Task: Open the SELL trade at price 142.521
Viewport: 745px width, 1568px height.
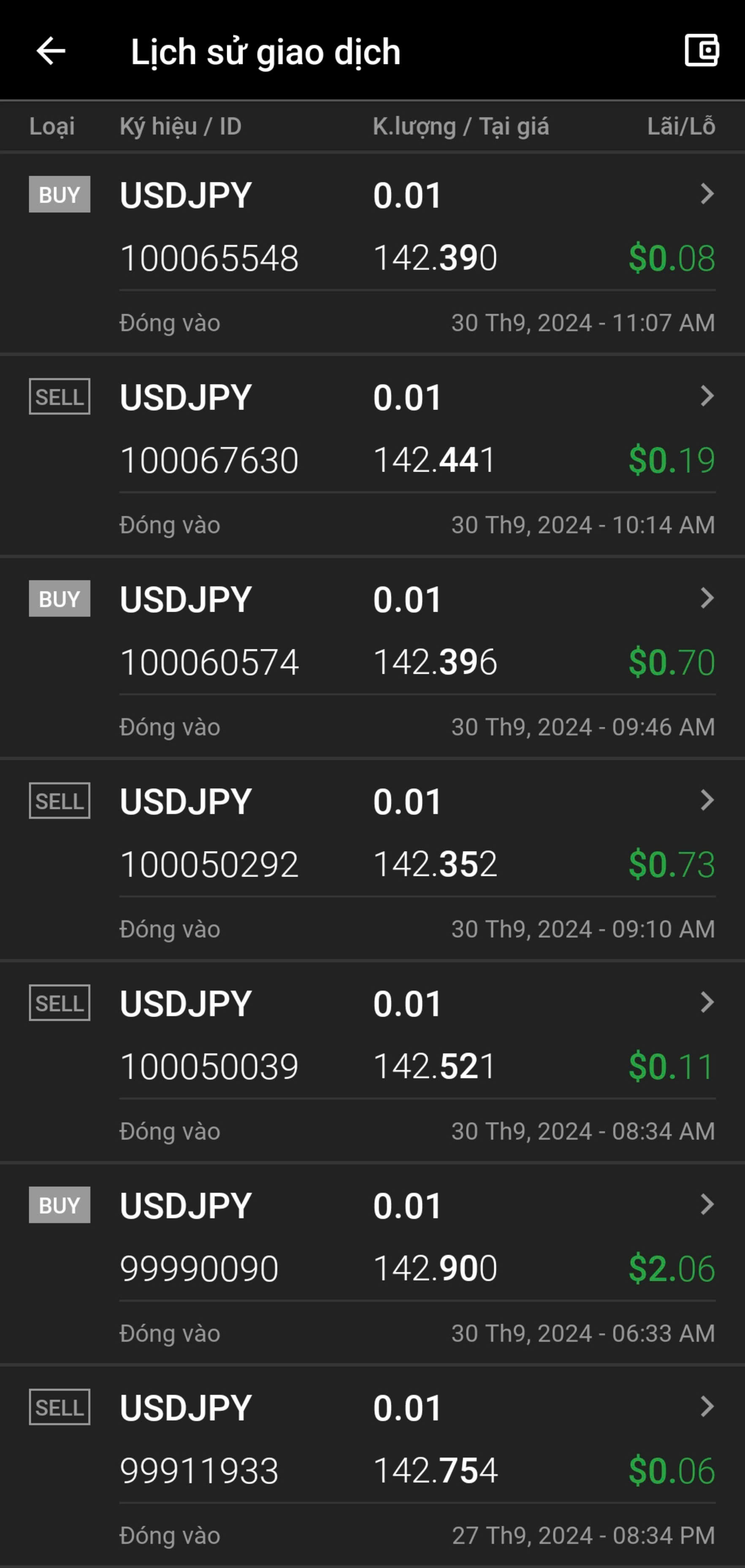Action: [x=372, y=1061]
